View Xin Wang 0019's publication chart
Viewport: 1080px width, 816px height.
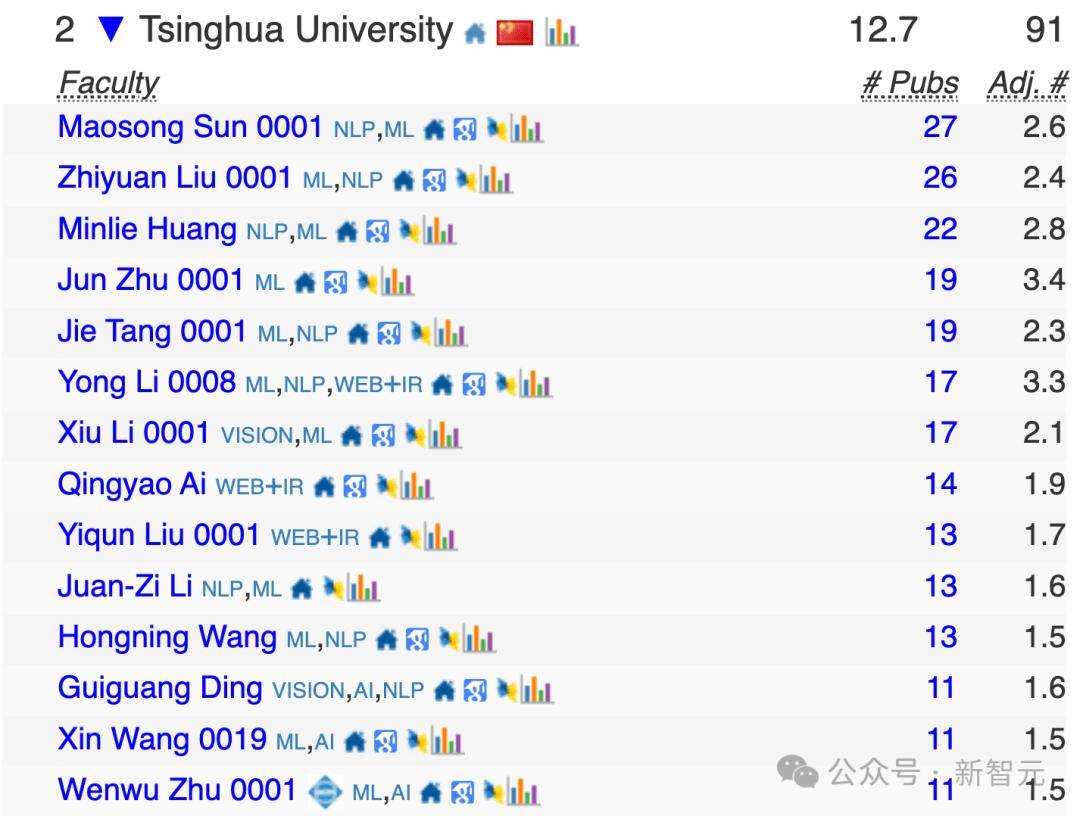pyautogui.click(x=447, y=741)
